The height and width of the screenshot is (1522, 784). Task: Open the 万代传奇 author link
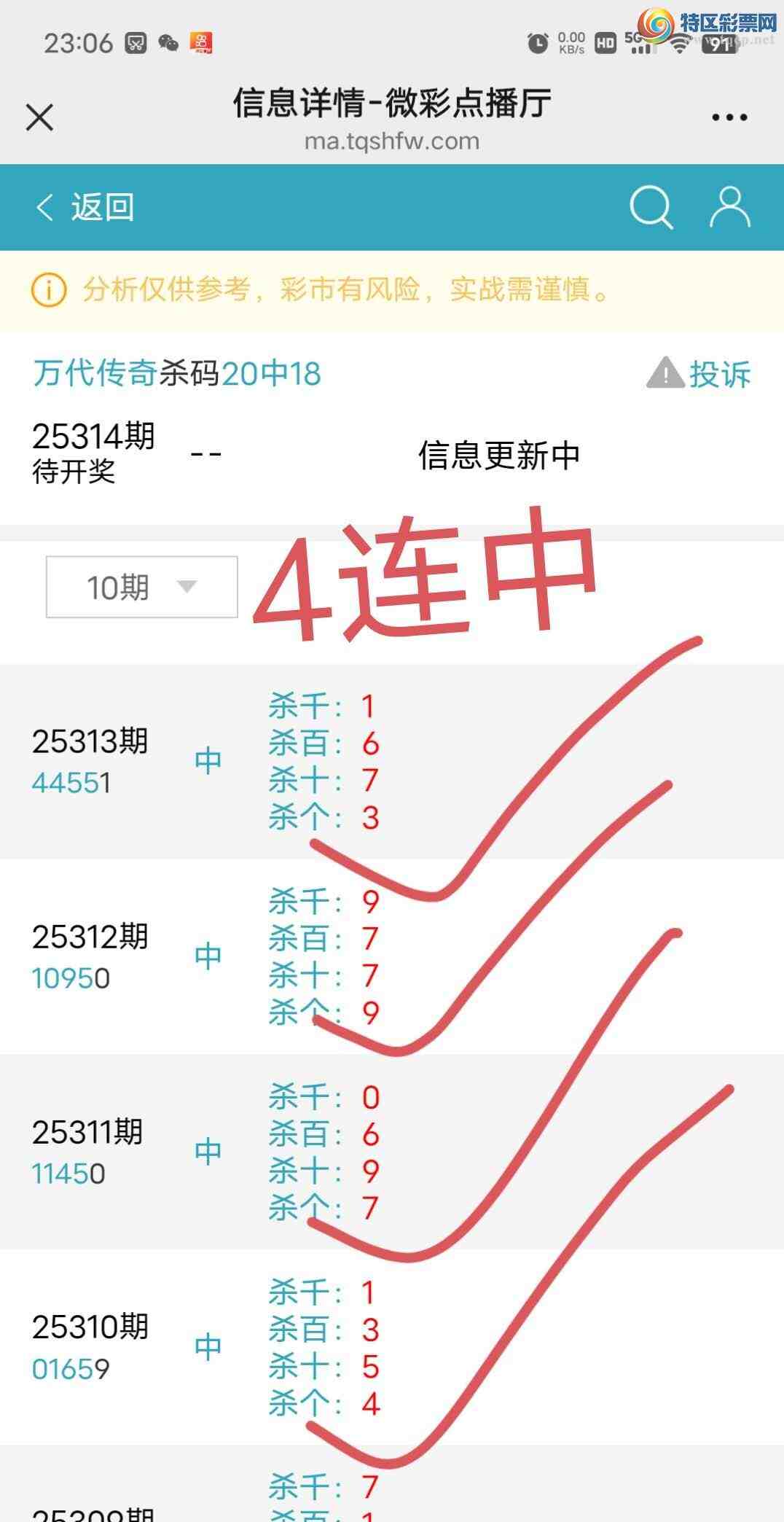pos(95,373)
